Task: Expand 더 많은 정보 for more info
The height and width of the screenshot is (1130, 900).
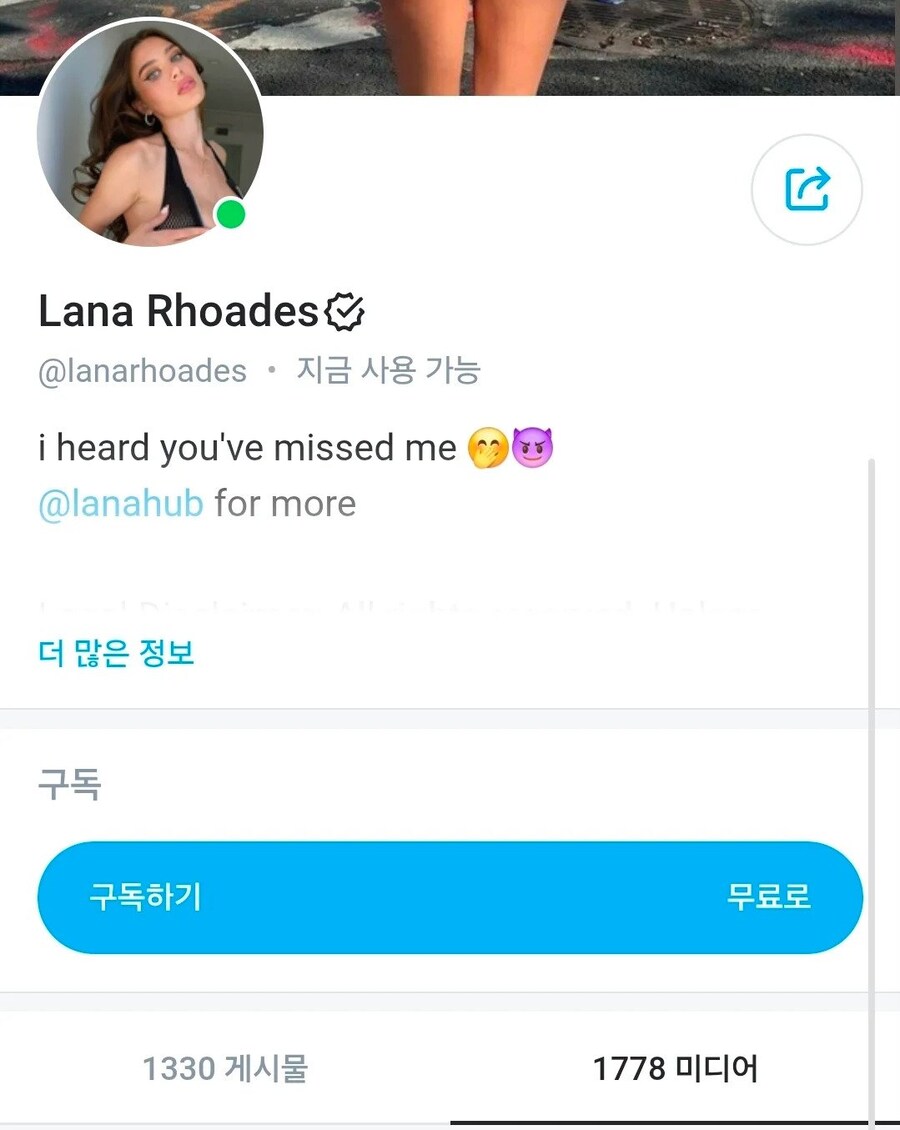Action: click(116, 654)
